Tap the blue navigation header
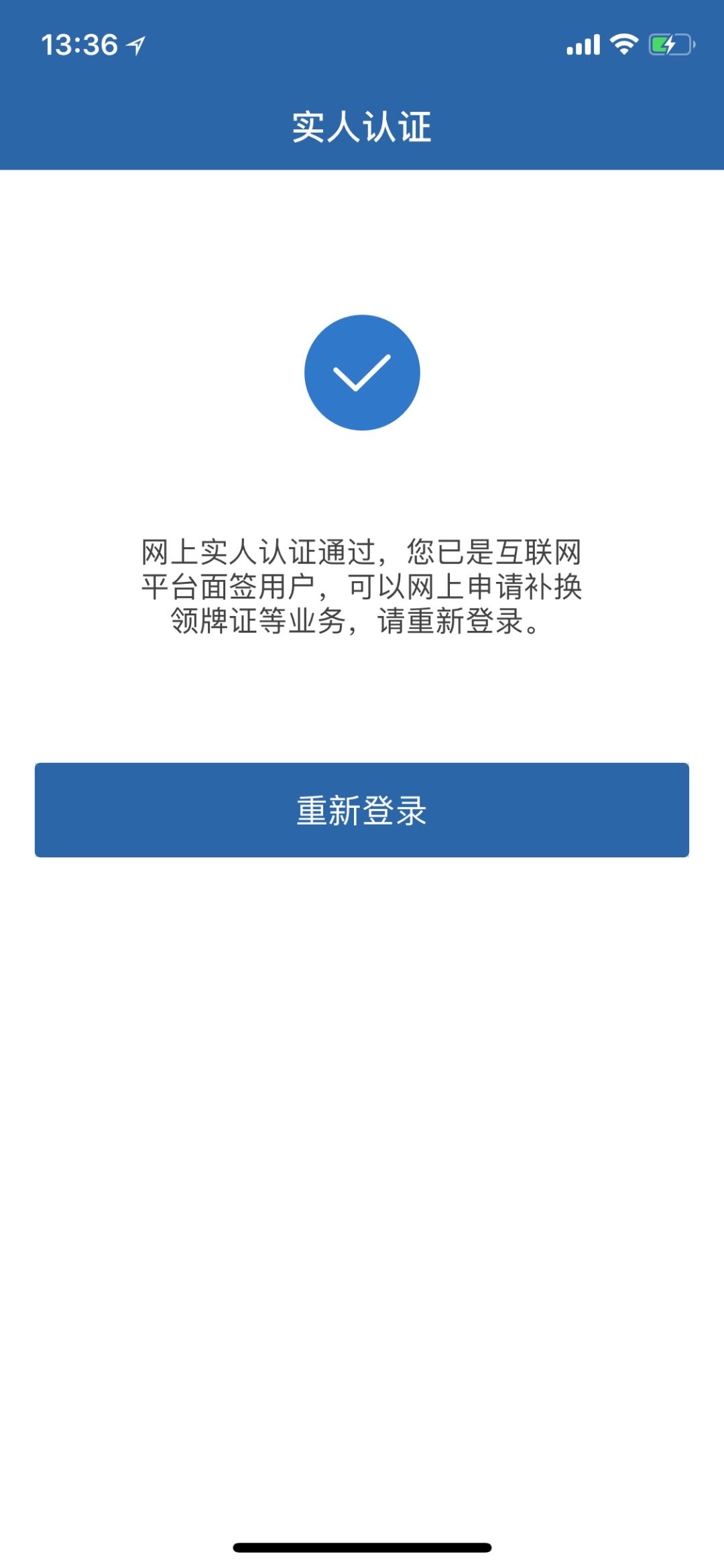This screenshot has width=724, height=1568. click(362, 127)
